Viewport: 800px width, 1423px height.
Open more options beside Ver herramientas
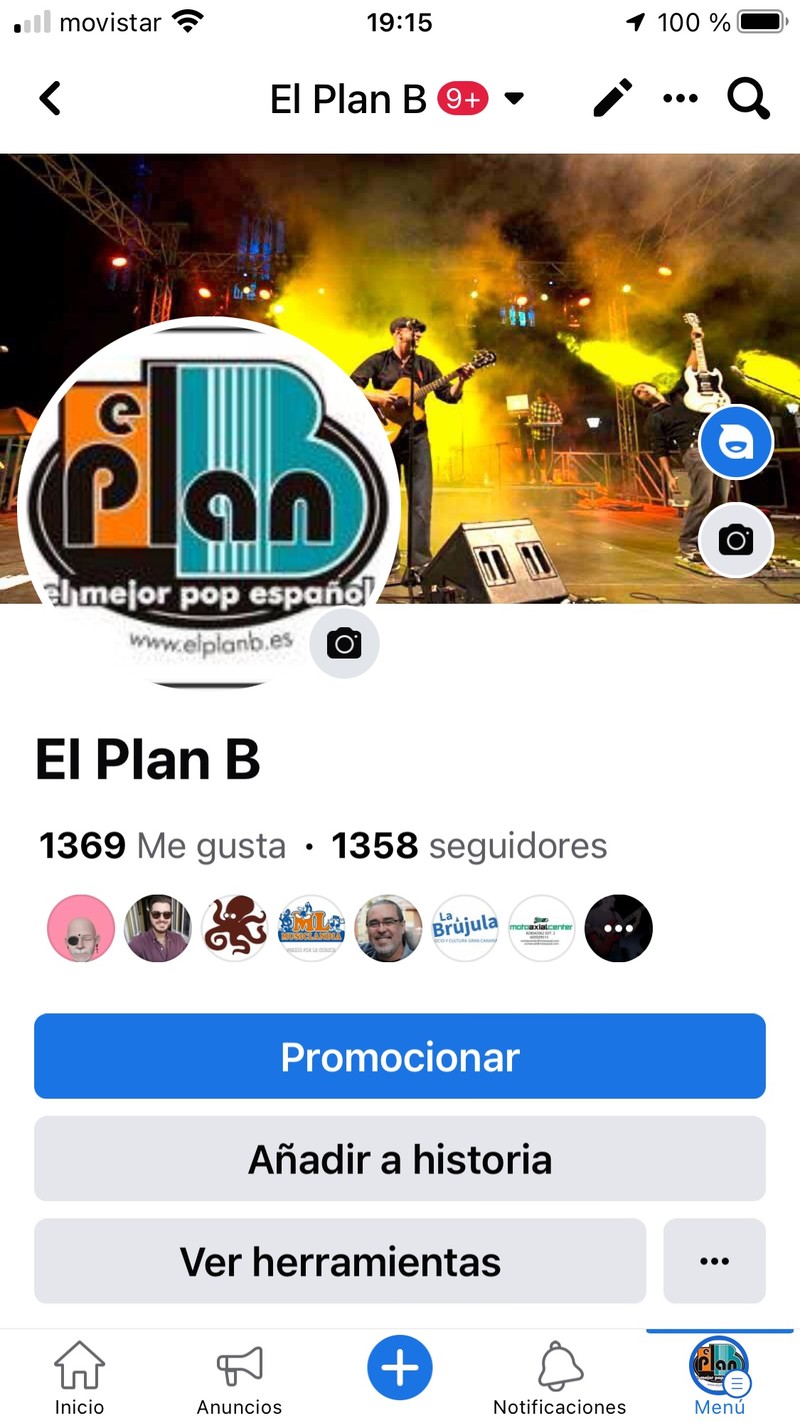point(714,1261)
